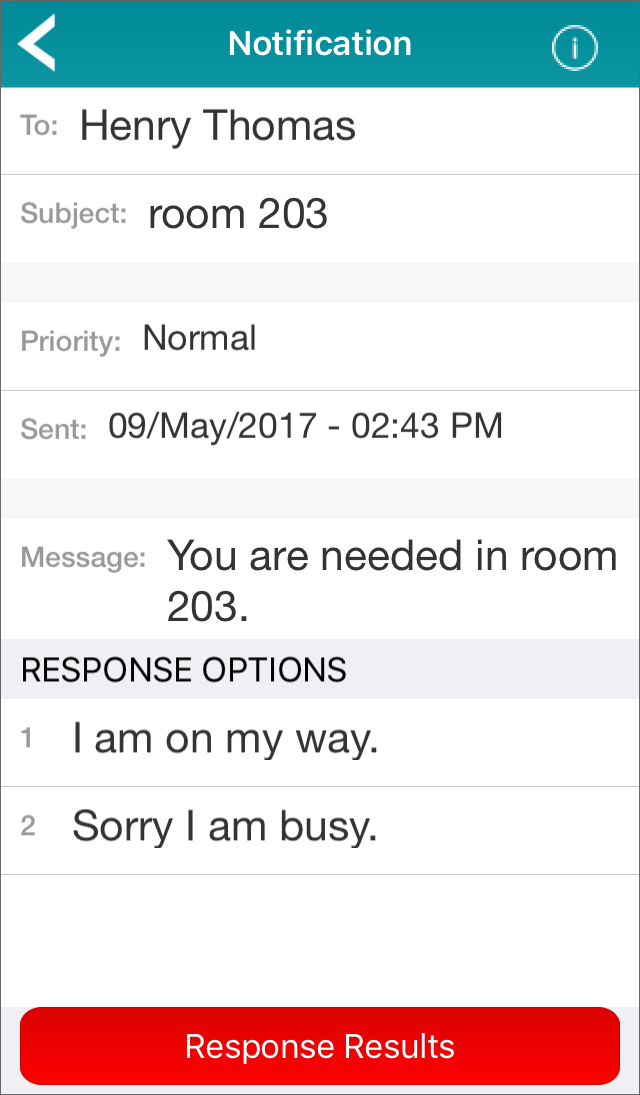Go back using the header arrow
Viewport: 640px width, 1095px height.
(37, 43)
